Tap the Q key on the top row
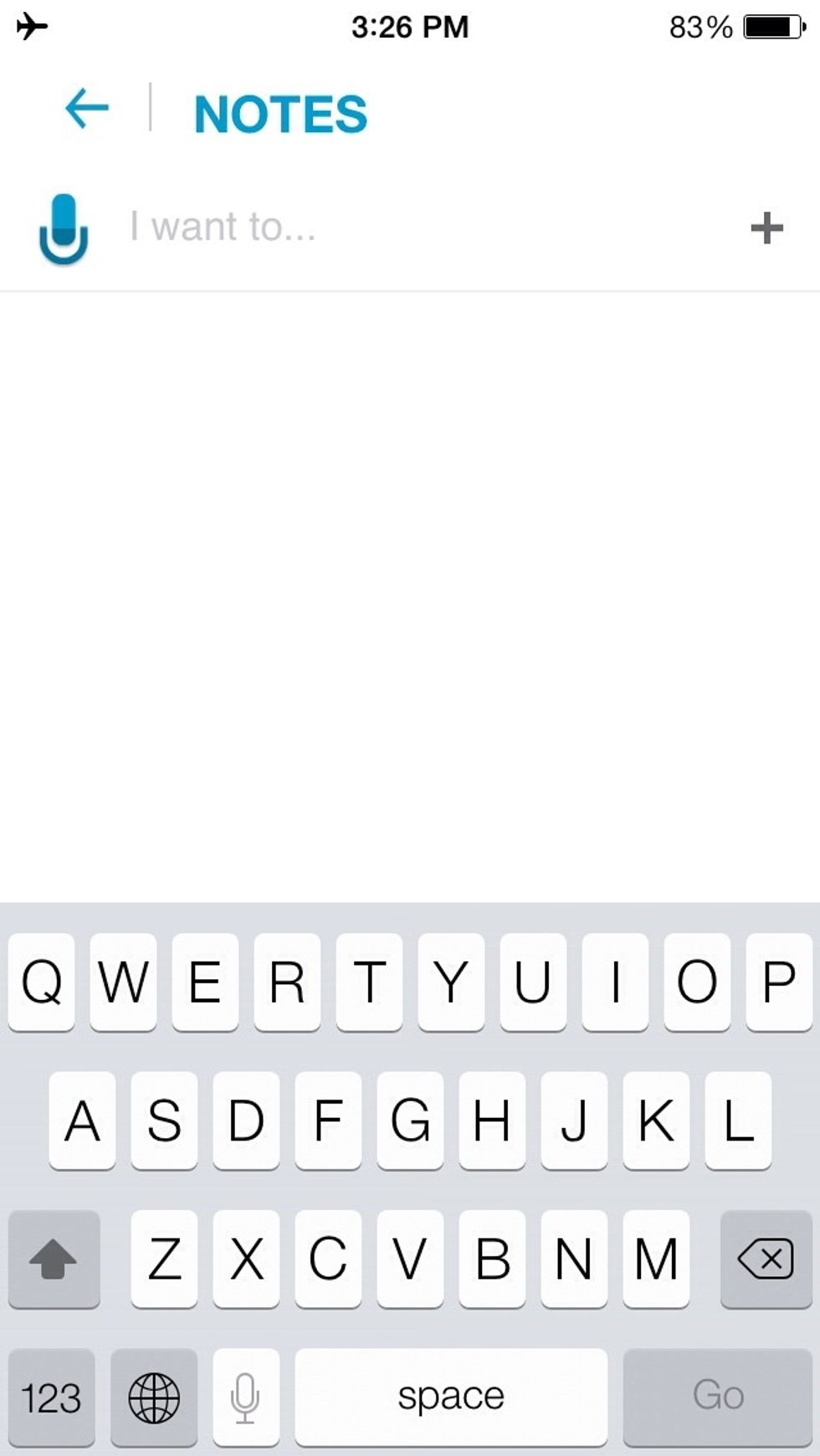The height and width of the screenshot is (1456, 820). (40, 983)
